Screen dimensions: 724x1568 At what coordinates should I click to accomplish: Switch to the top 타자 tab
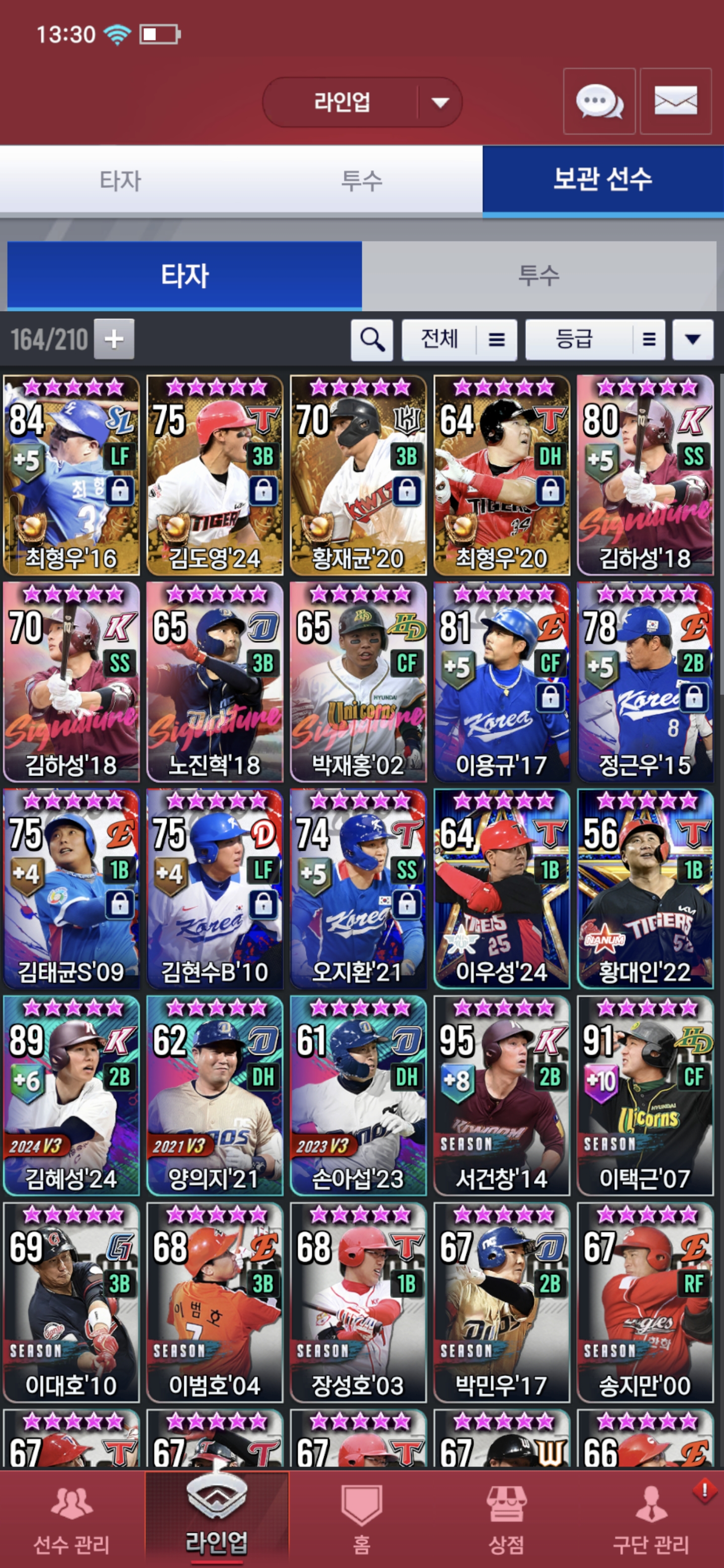coord(121,180)
